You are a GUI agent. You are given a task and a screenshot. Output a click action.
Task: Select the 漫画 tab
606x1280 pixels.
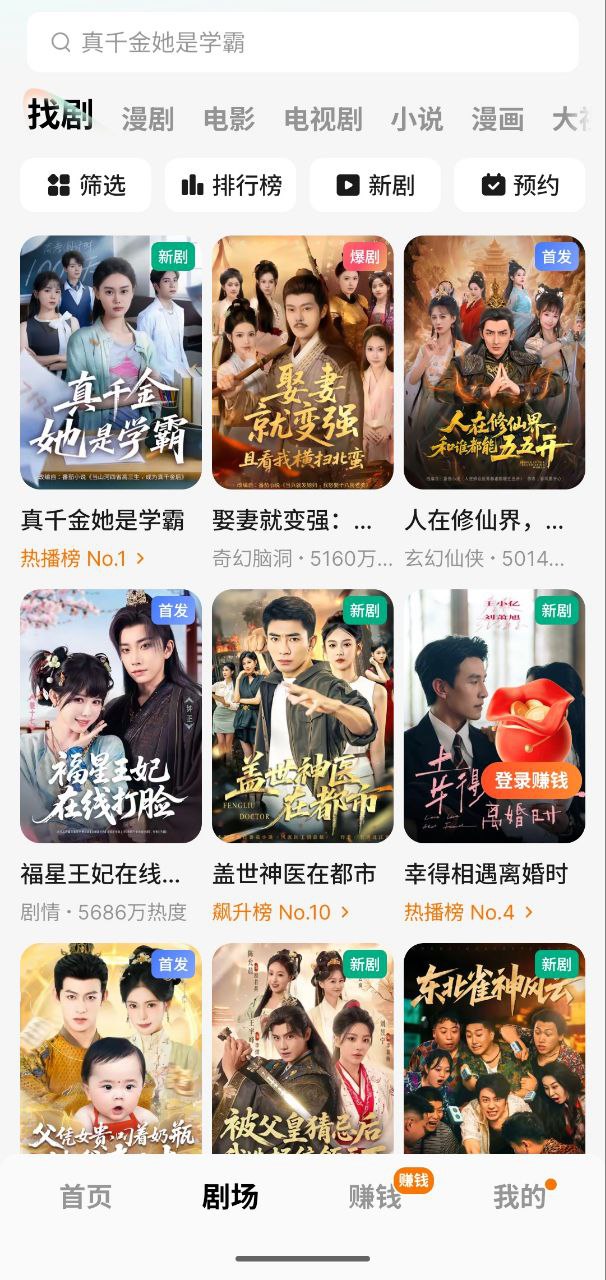pos(498,119)
